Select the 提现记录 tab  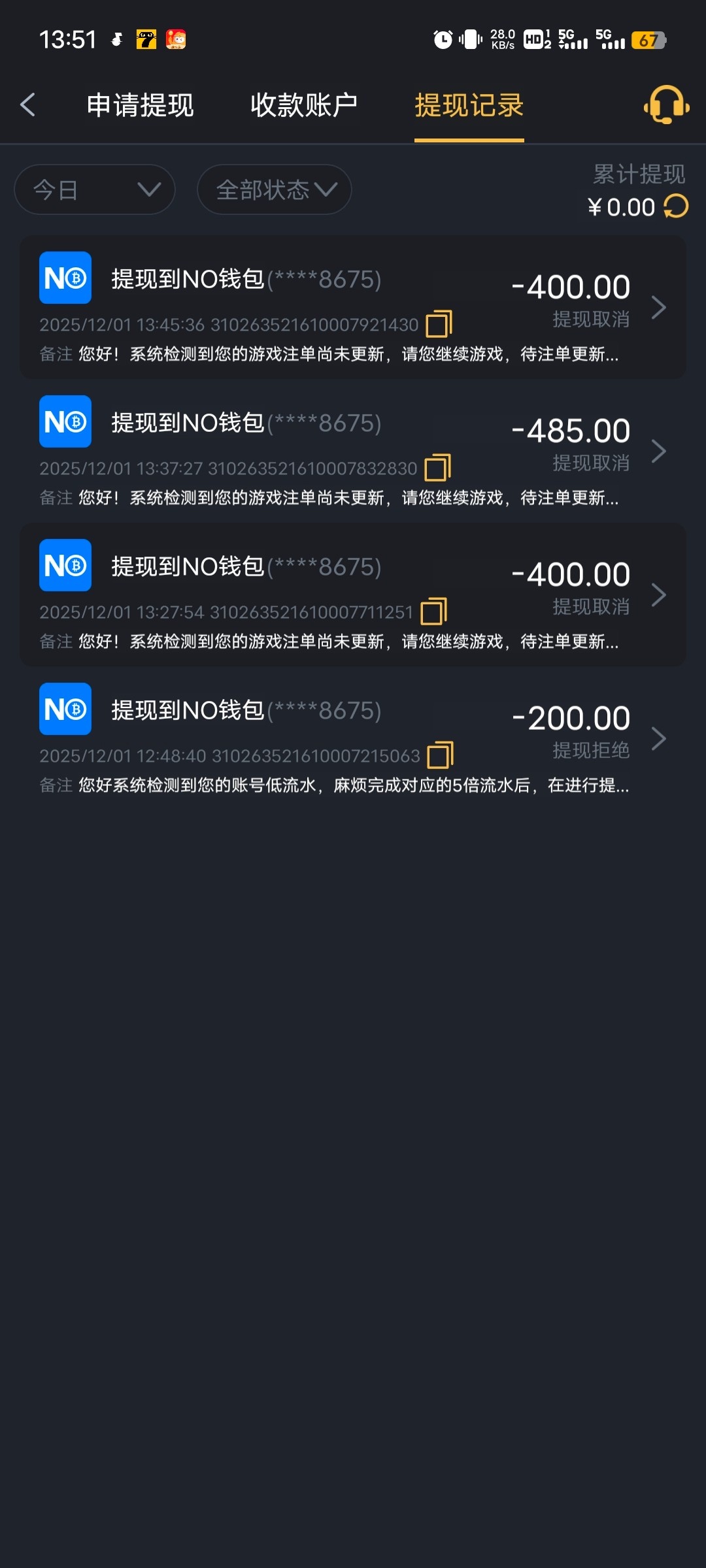[469, 105]
